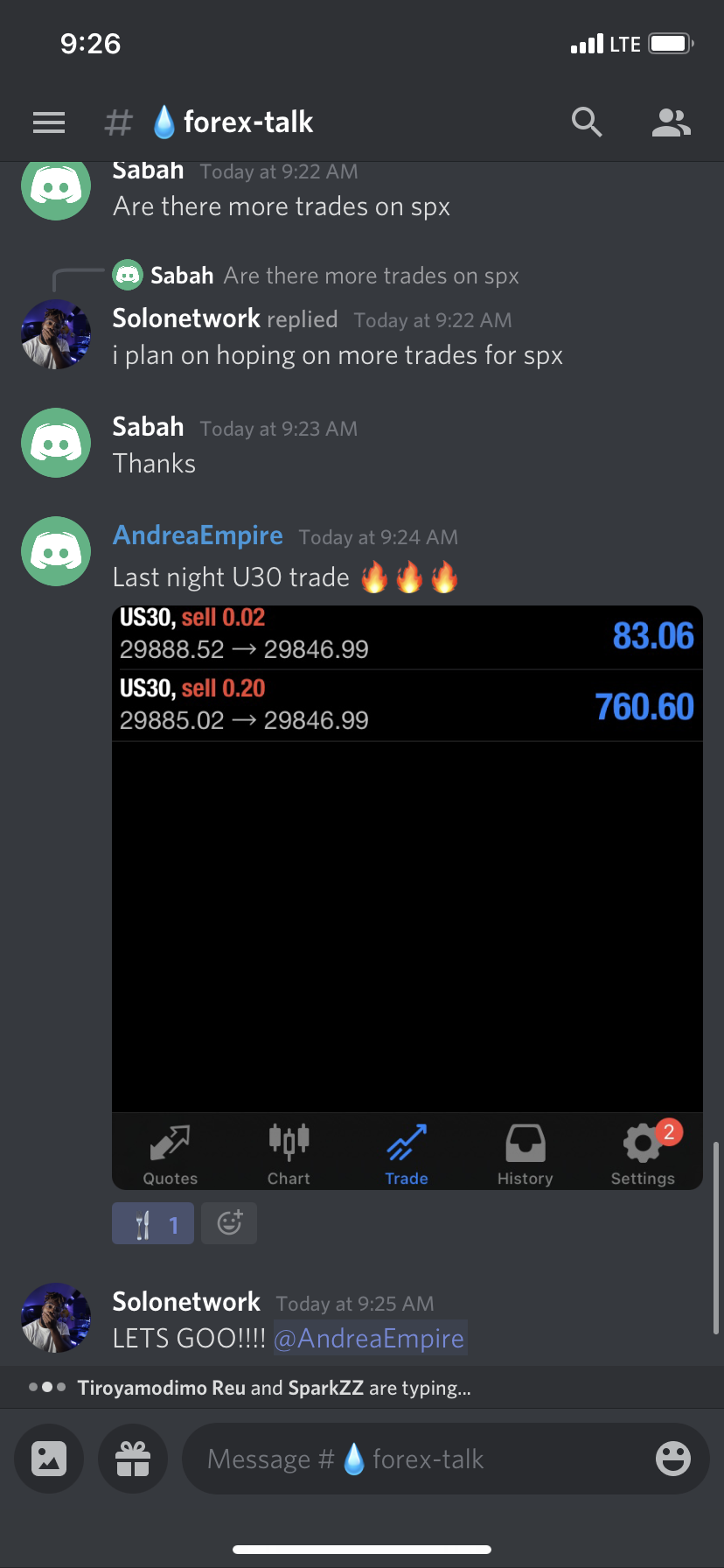Open the @AndreaEmpire mention

(370, 1338)
